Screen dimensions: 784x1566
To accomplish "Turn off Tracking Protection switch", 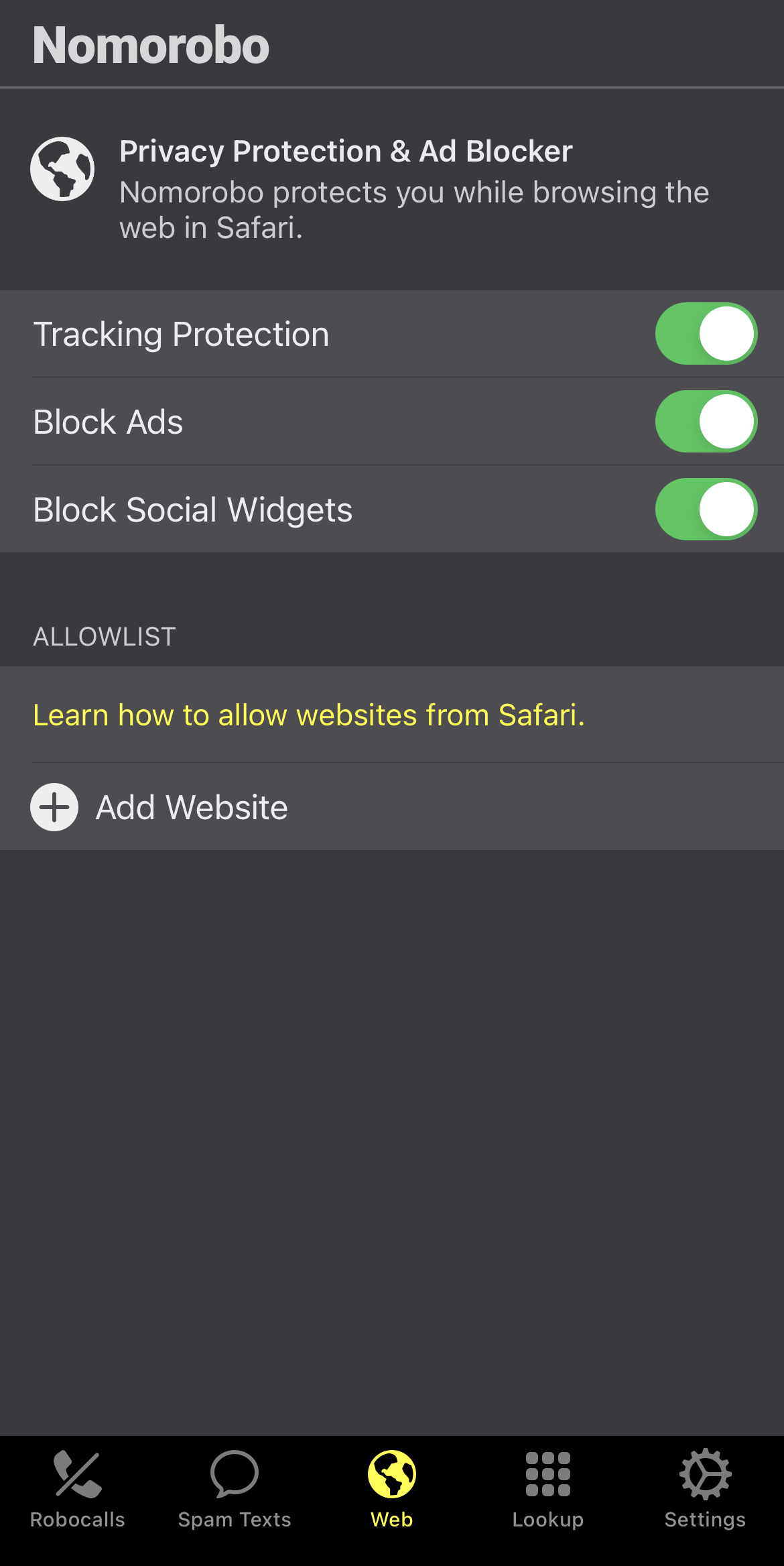I will click(706, 334).
